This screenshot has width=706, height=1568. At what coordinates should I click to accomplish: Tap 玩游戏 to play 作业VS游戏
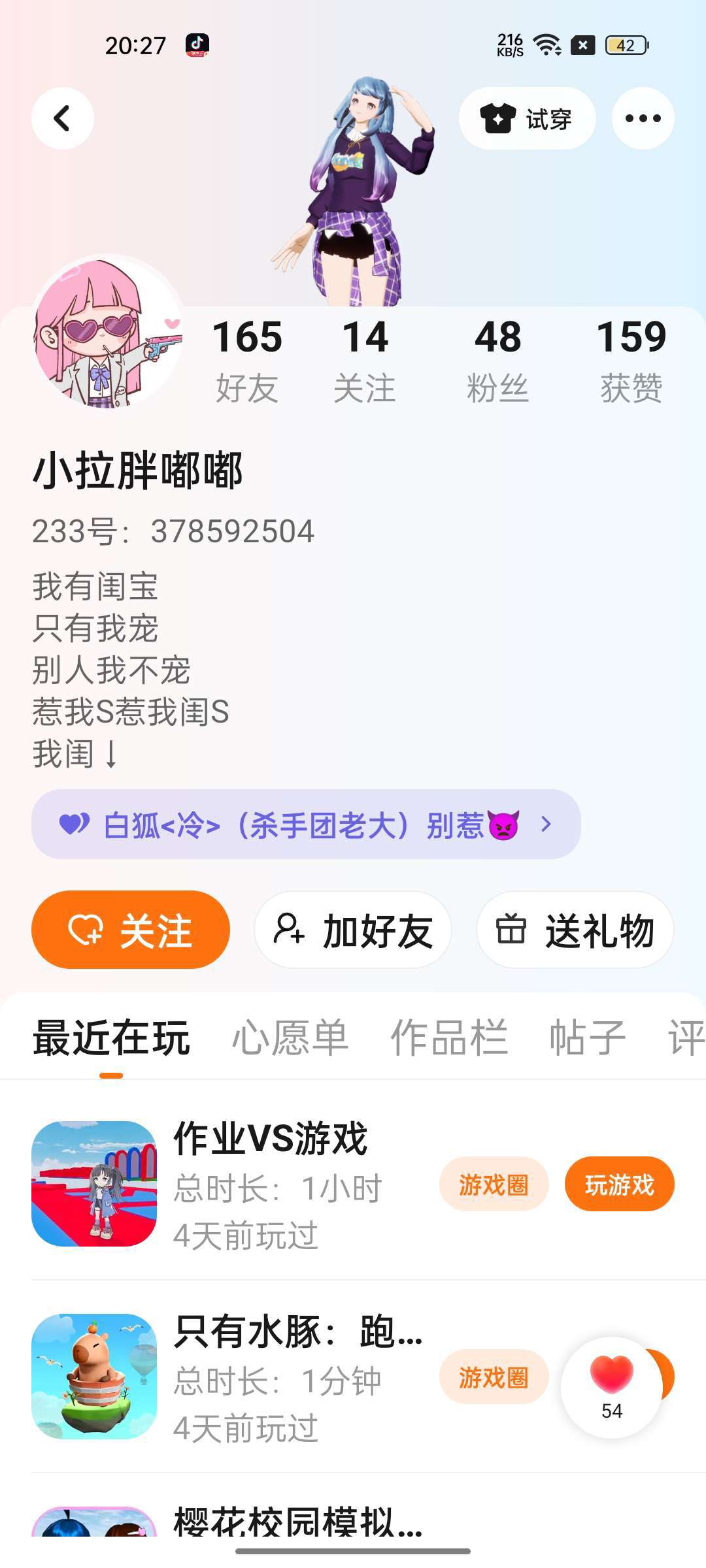[x=619, y=1184]
